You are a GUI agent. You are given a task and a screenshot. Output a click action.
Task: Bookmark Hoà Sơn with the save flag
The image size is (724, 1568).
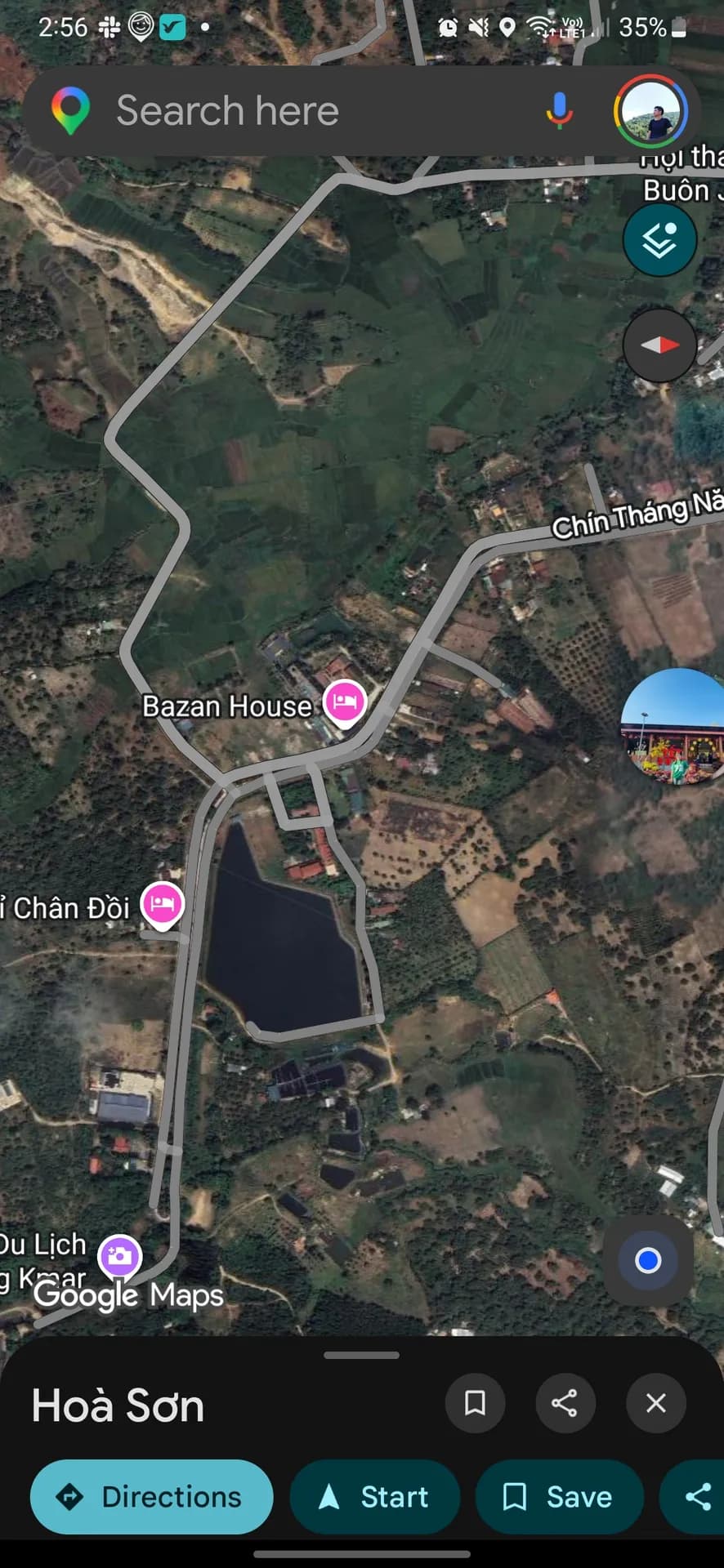475,1404
